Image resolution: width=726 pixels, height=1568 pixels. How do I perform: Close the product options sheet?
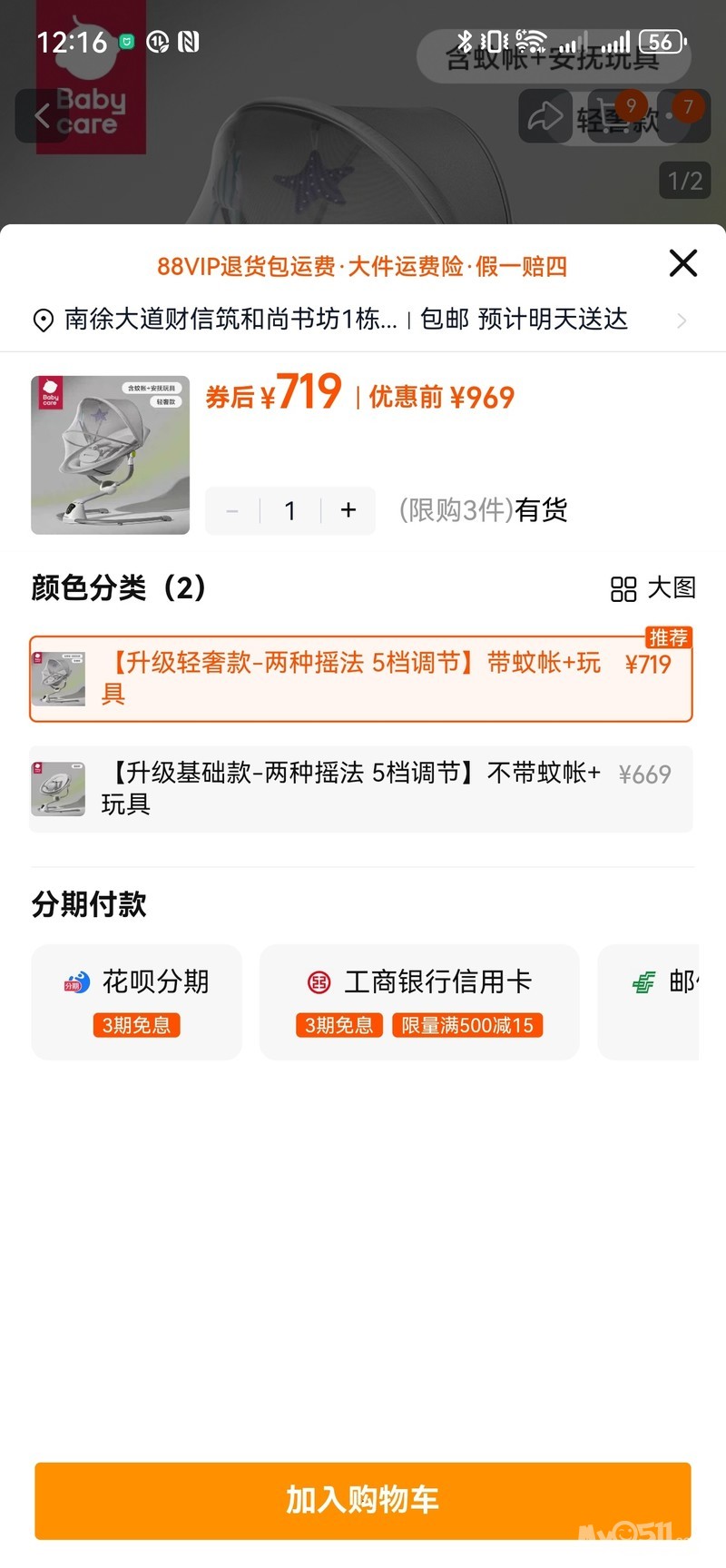[x=682, y=263]
